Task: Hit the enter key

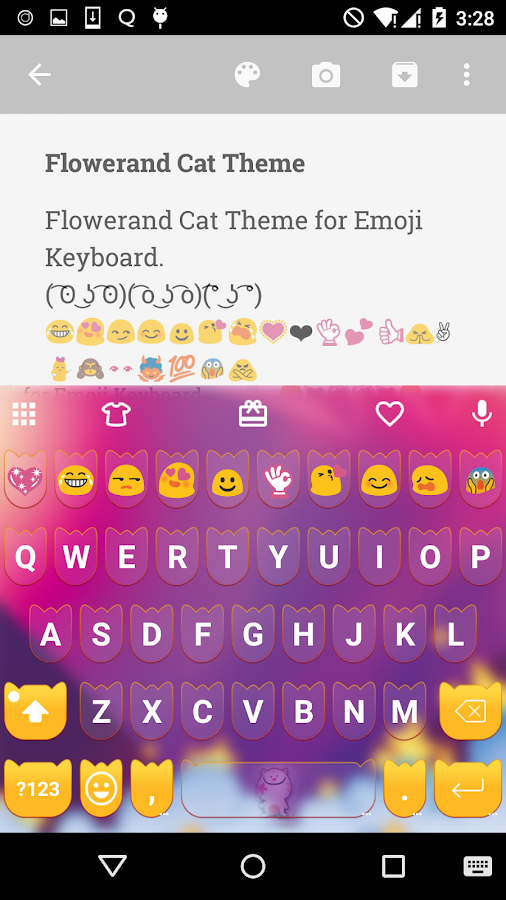Action: pyautogui.click(x=468, y=788)
